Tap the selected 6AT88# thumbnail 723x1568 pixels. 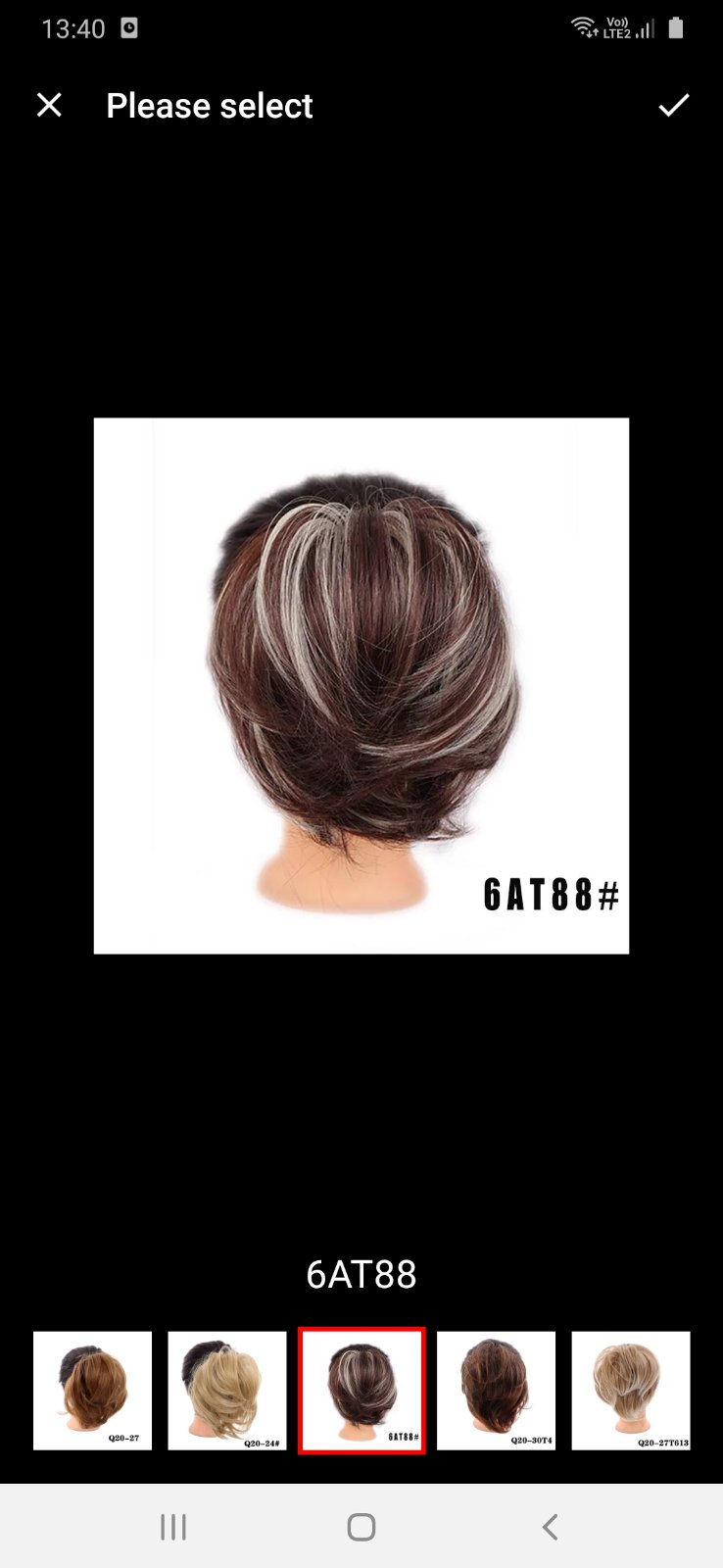361,1391
